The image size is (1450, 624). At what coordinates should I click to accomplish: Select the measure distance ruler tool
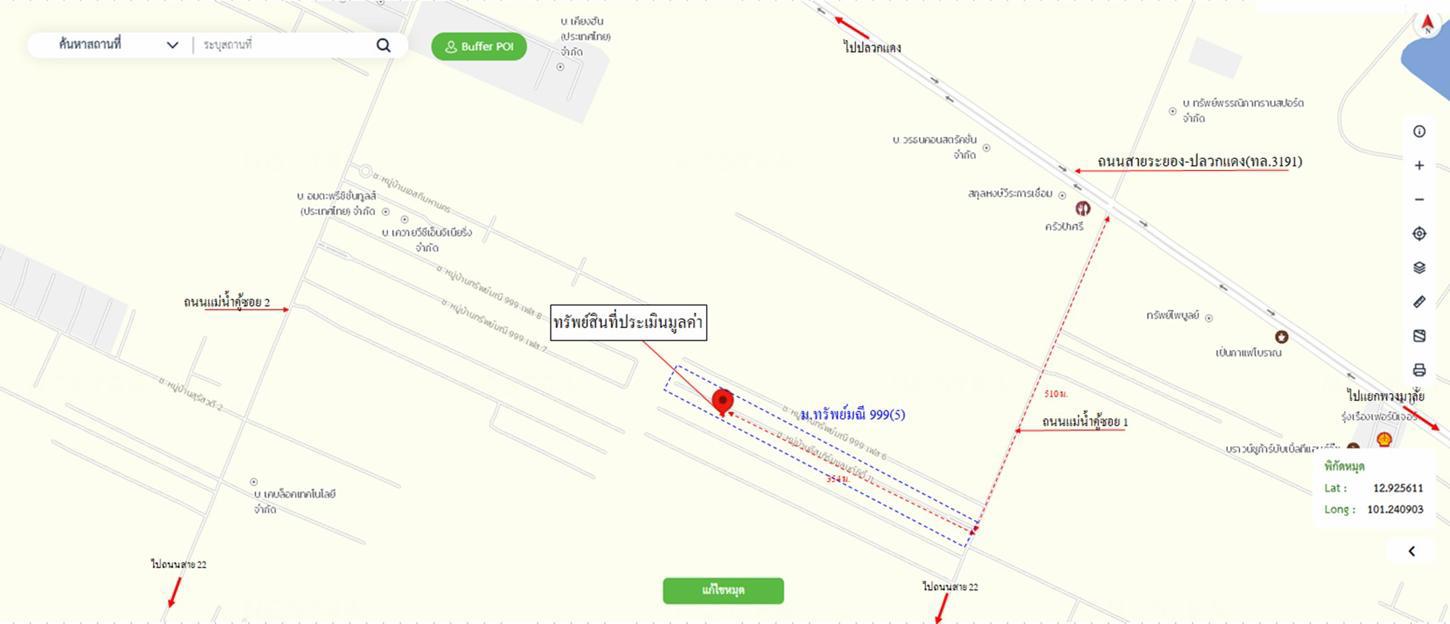pos(1419,302)
